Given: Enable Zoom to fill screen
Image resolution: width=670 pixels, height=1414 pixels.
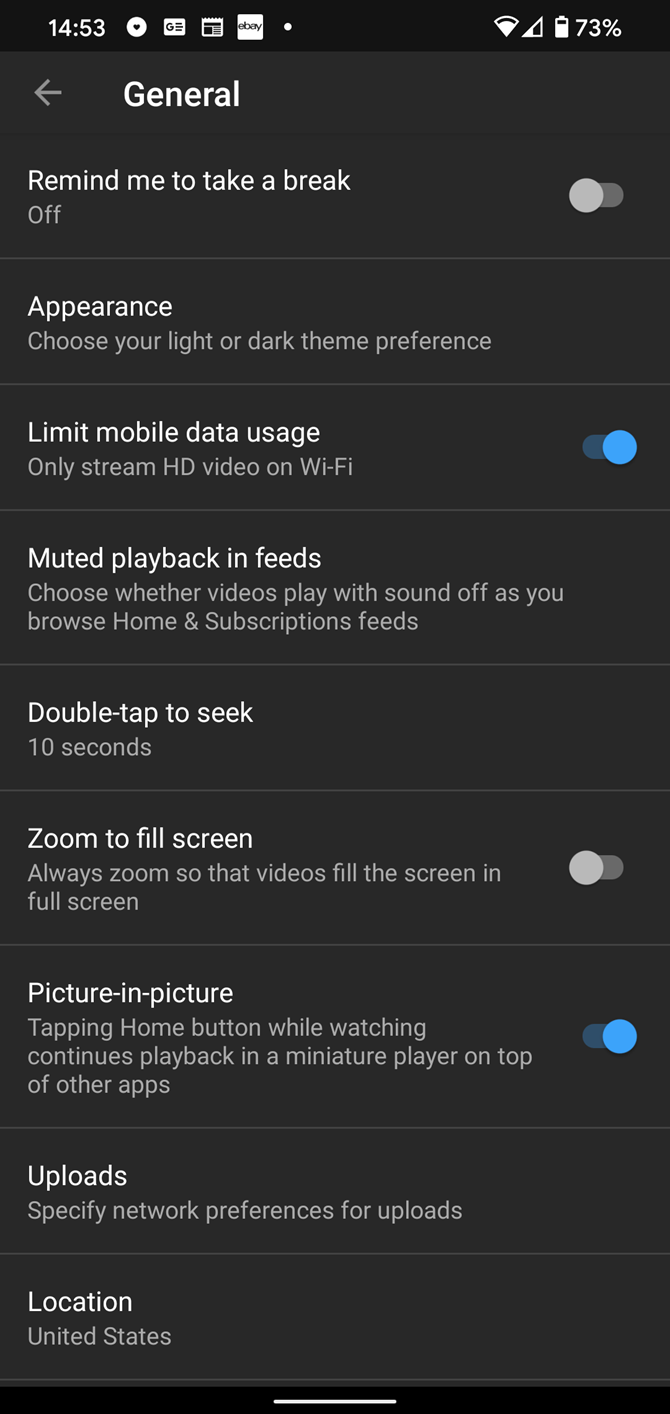Looking at the screenshot, I should [x=597, y=868].
